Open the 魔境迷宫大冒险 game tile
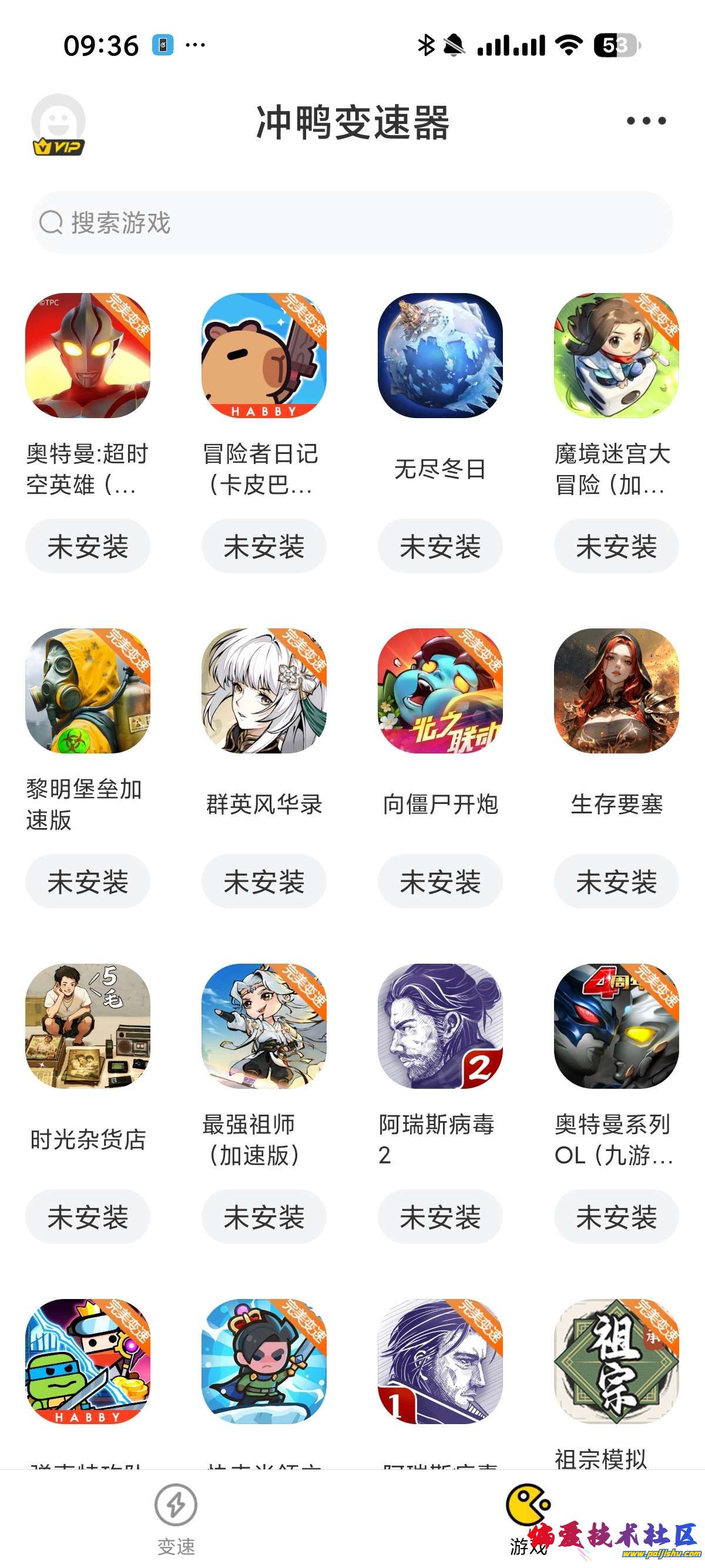The image size is (705, 1568). point(616,356)
